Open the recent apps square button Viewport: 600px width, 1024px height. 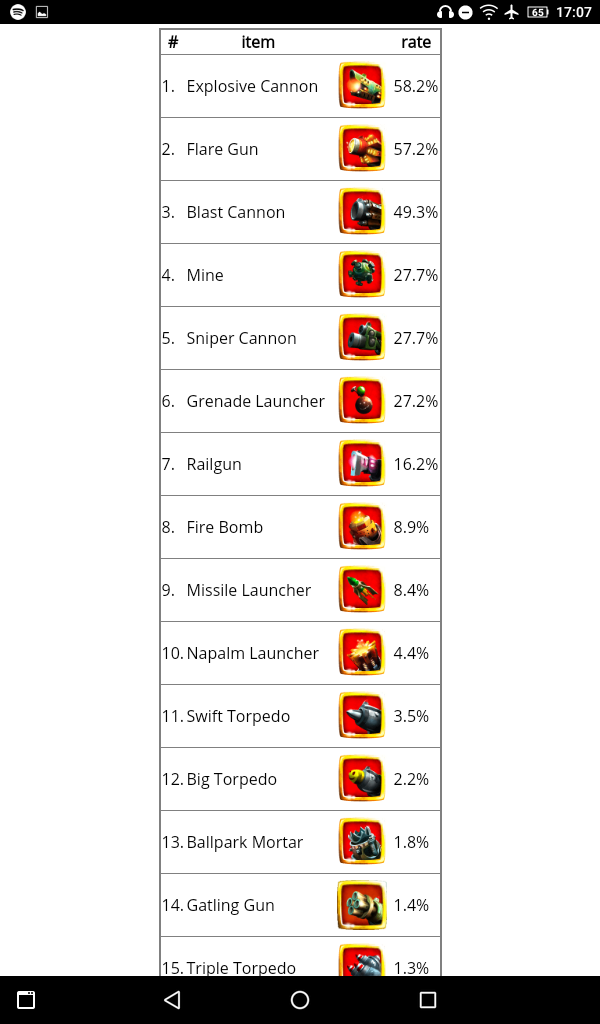[x=428, y=1000]
